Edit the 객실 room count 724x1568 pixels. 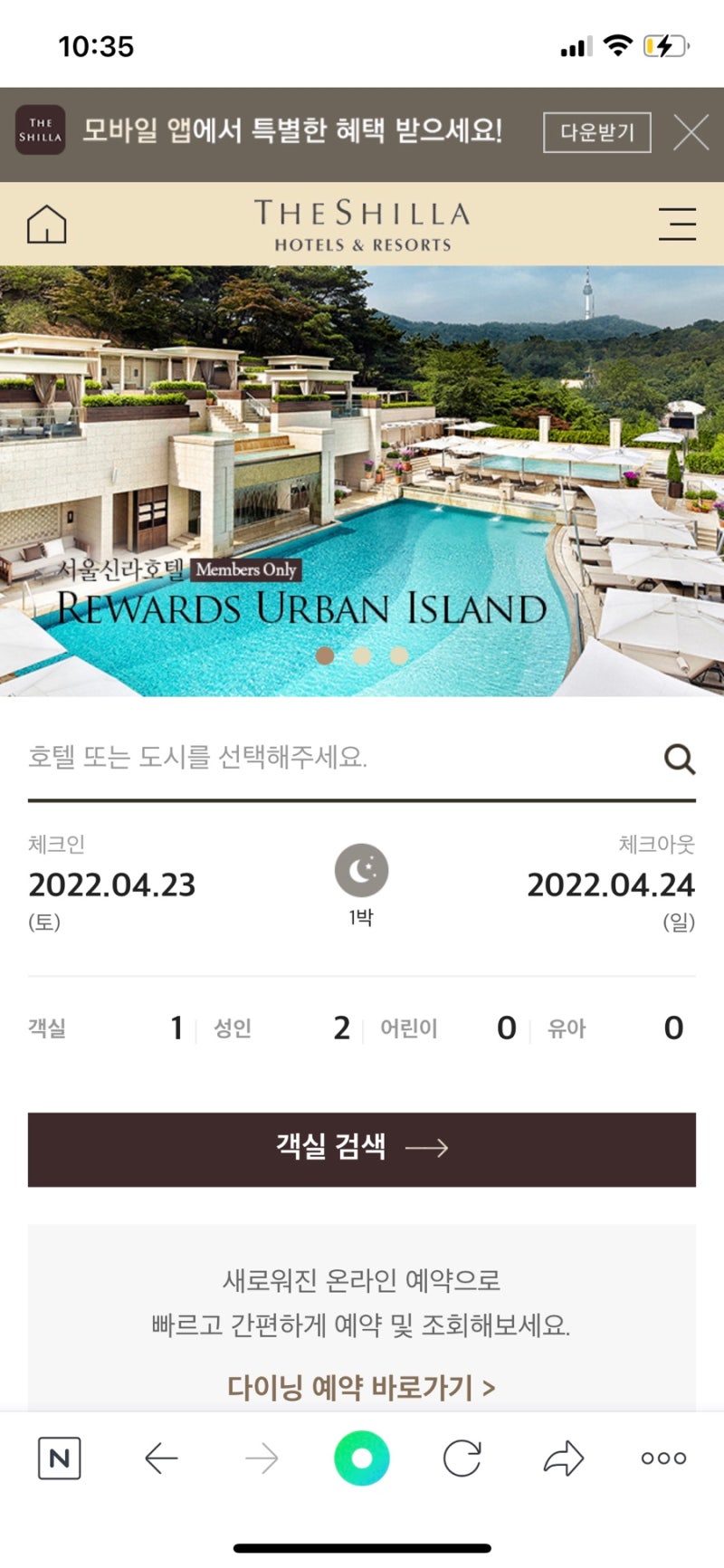click(176, 1028)
